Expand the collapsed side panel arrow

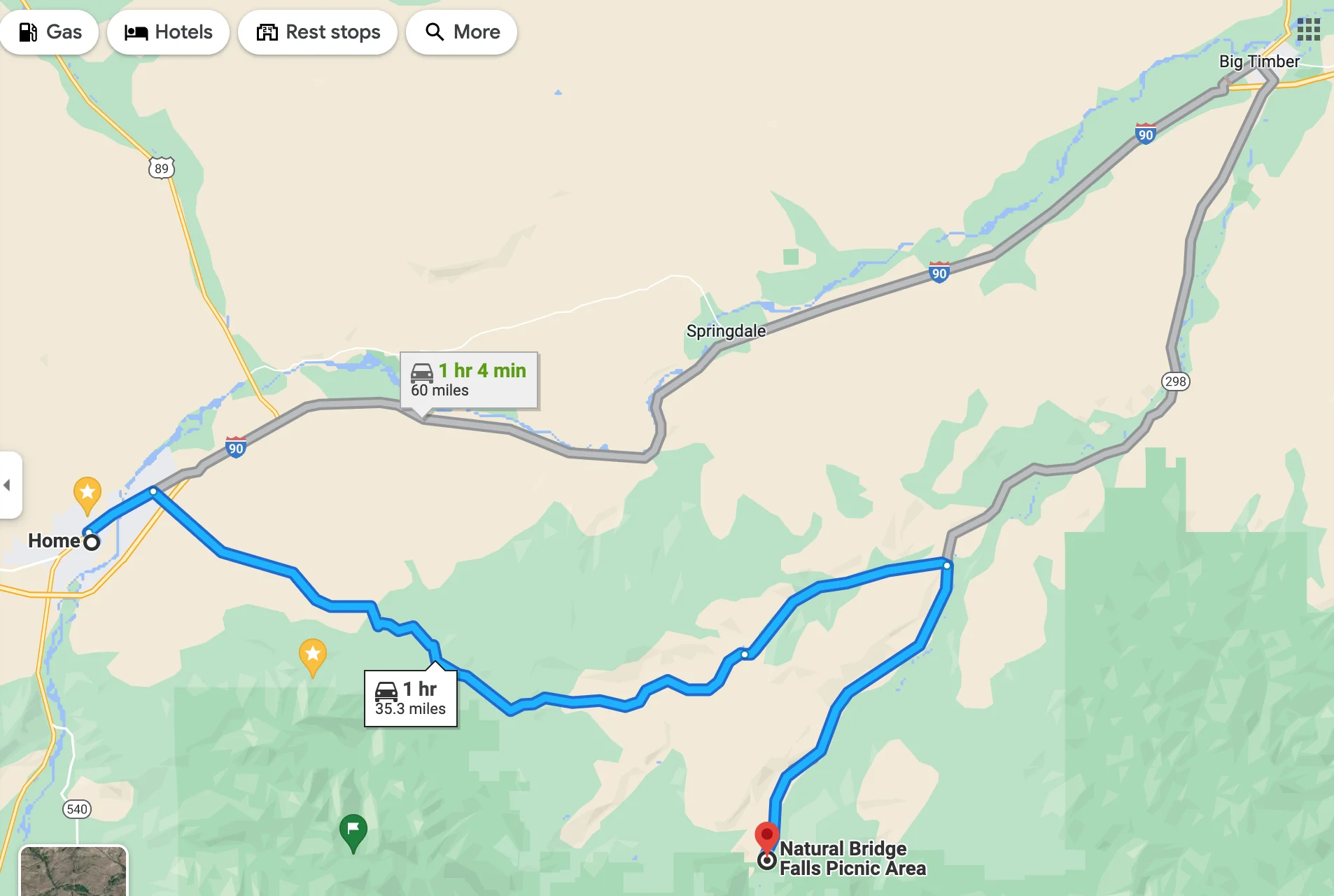pyautogui.click(x=8, y=484)
